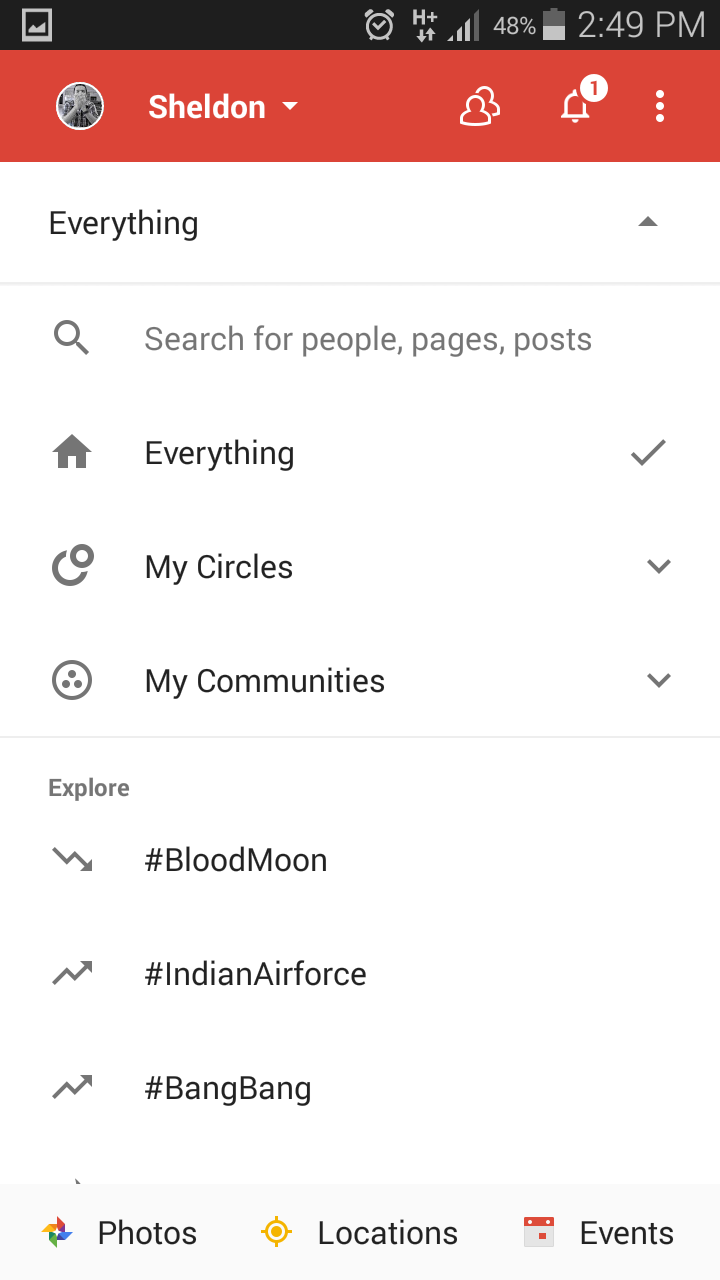720x1280 pixels.
Task: Collapse the Everything header dropdown
Action: pos(360,223)
